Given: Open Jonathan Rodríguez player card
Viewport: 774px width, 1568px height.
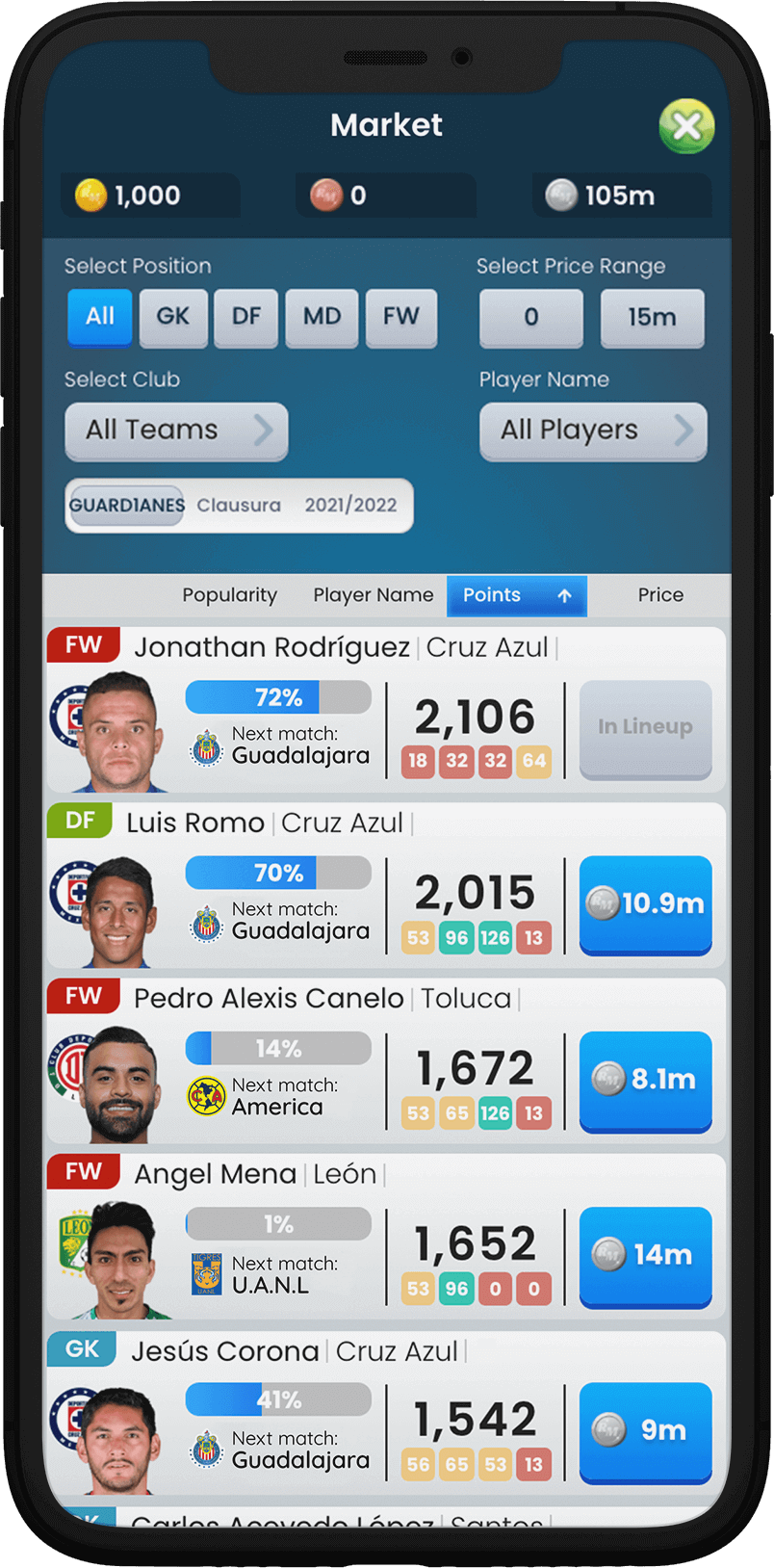Looking at the screenshot, I should tap(272, 647).
